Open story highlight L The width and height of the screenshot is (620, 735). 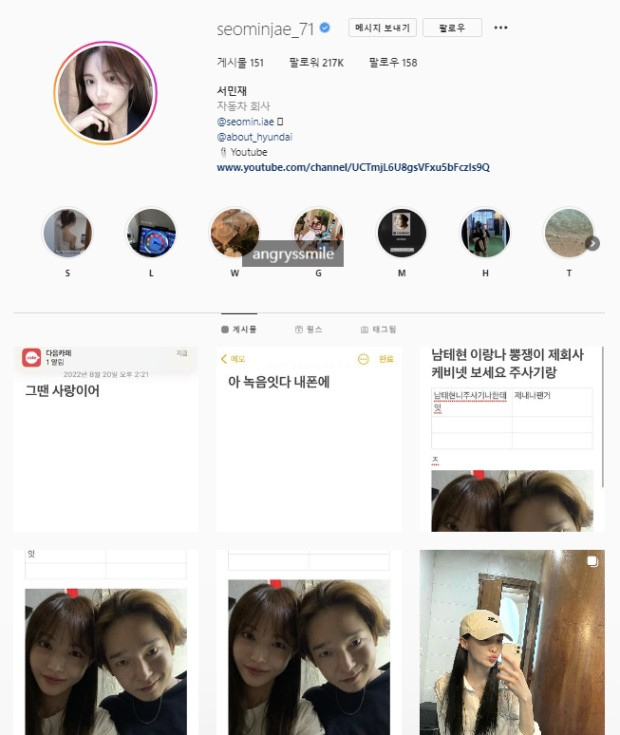click(151, 234)
